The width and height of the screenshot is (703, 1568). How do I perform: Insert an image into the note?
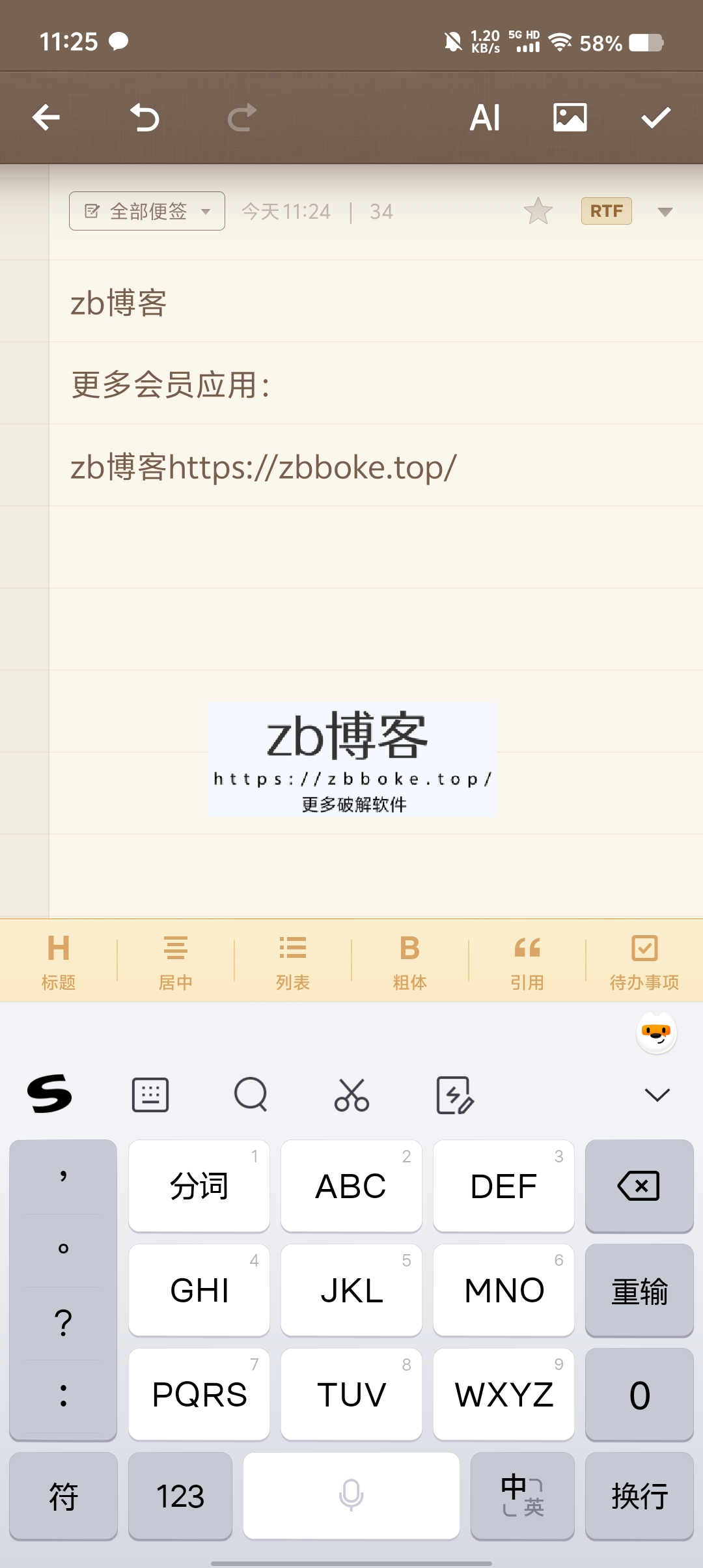pyautogui.click(x=570, y=118)
